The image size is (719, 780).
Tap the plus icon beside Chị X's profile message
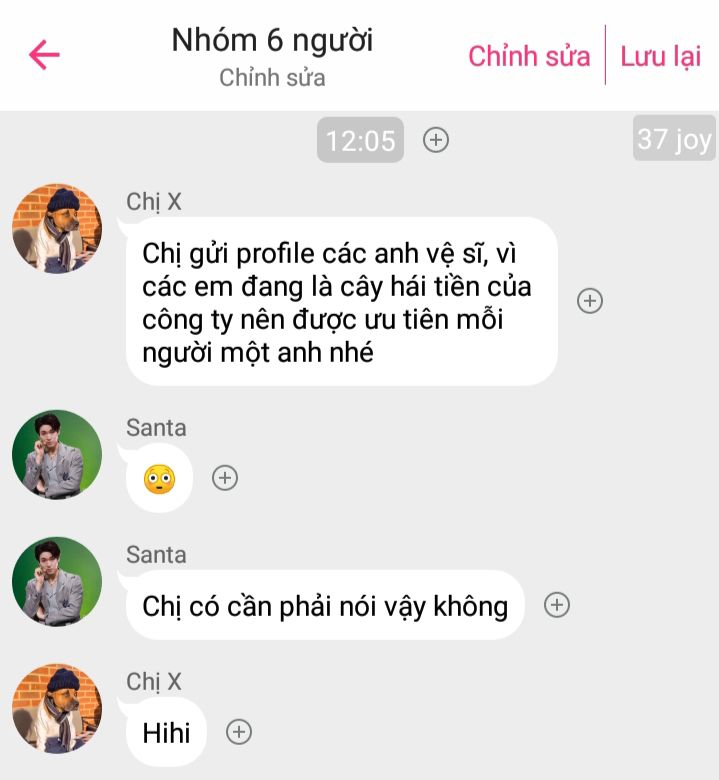point(590,301)
